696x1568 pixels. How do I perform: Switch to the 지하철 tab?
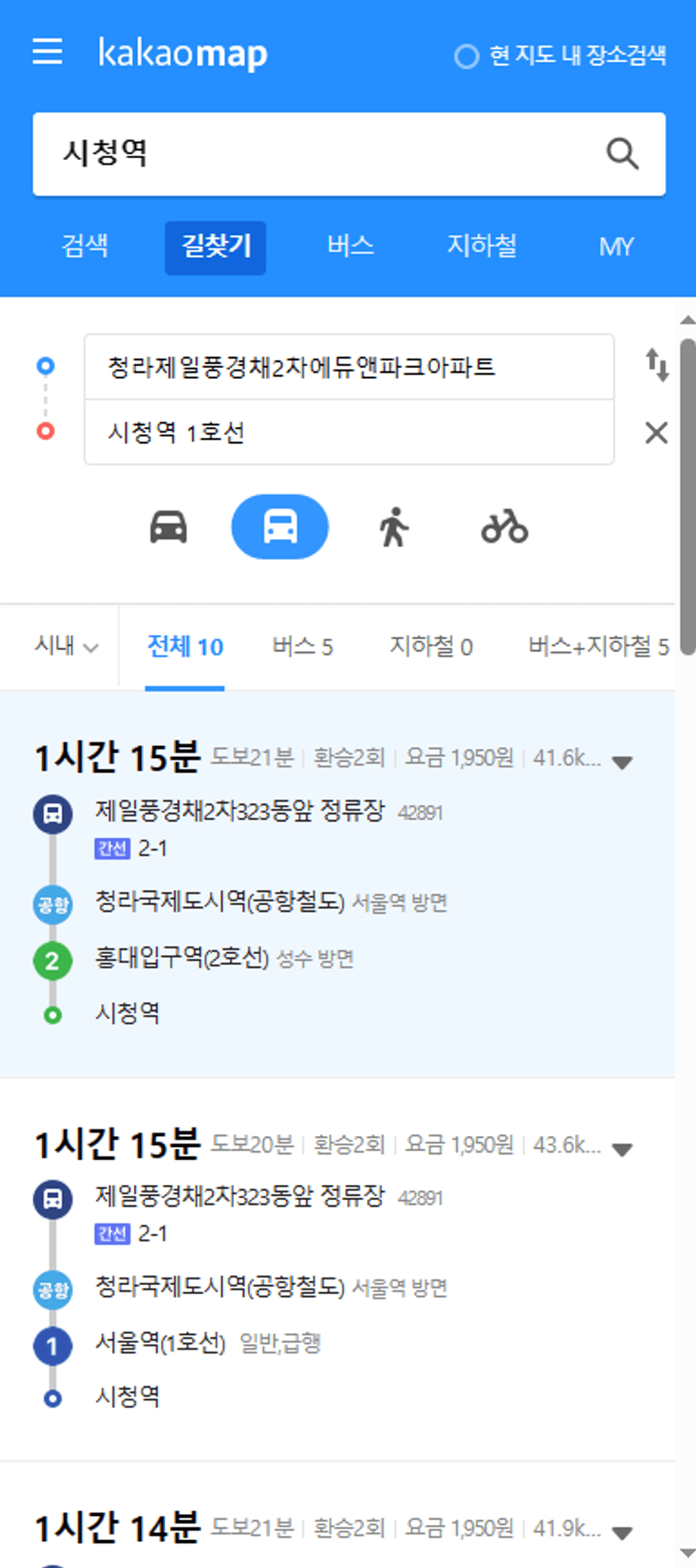[x=482, y=247]
